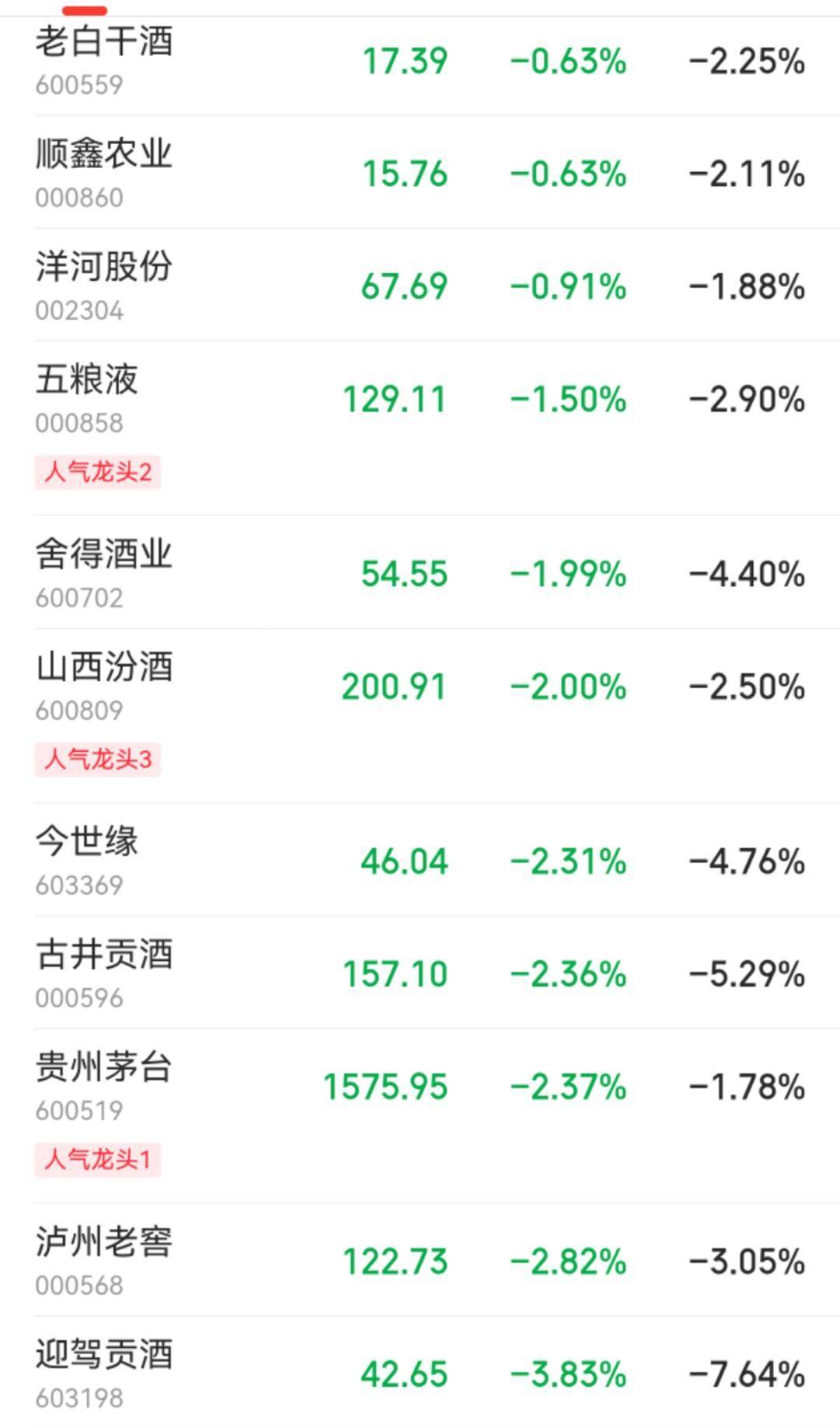Open the 顺鑫农业 000860 stock row
Viewport: 840px width, 1428px height.
pyautogui.click(x=420, y=172)
